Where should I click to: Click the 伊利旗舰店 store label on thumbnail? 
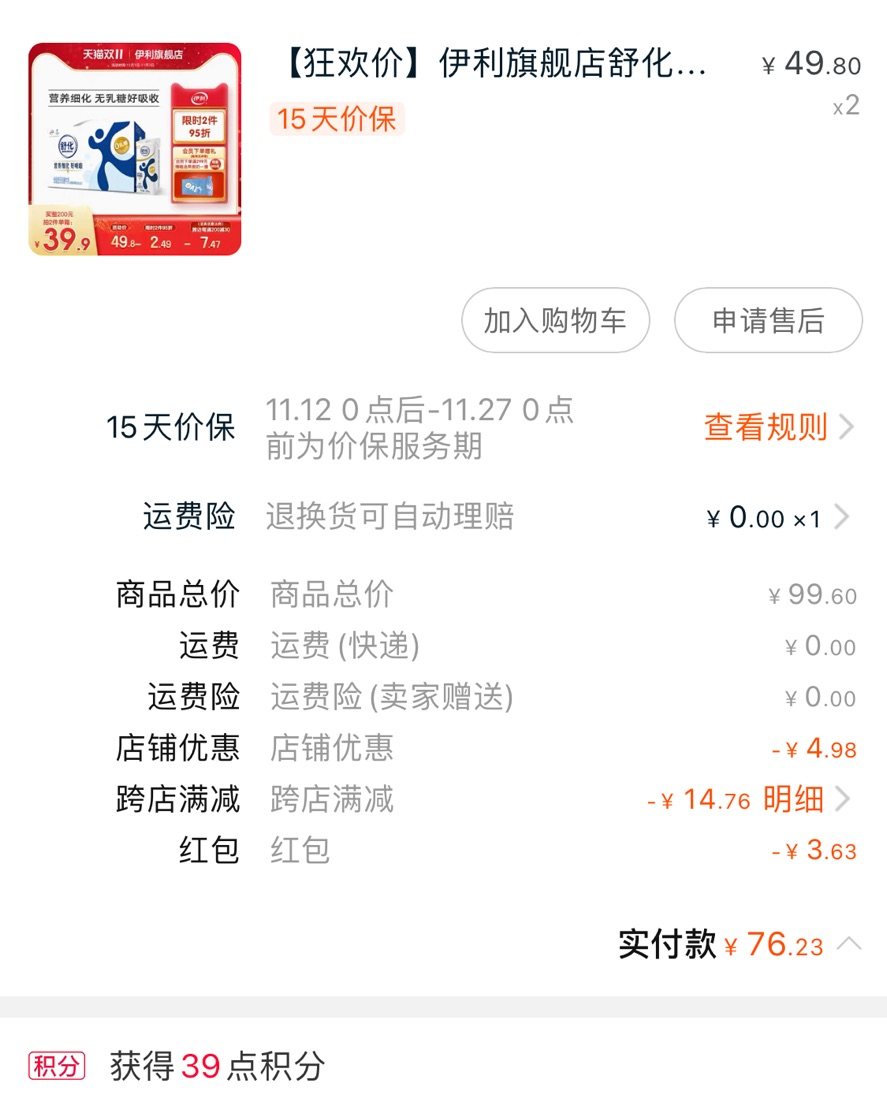tap(162, 55)
